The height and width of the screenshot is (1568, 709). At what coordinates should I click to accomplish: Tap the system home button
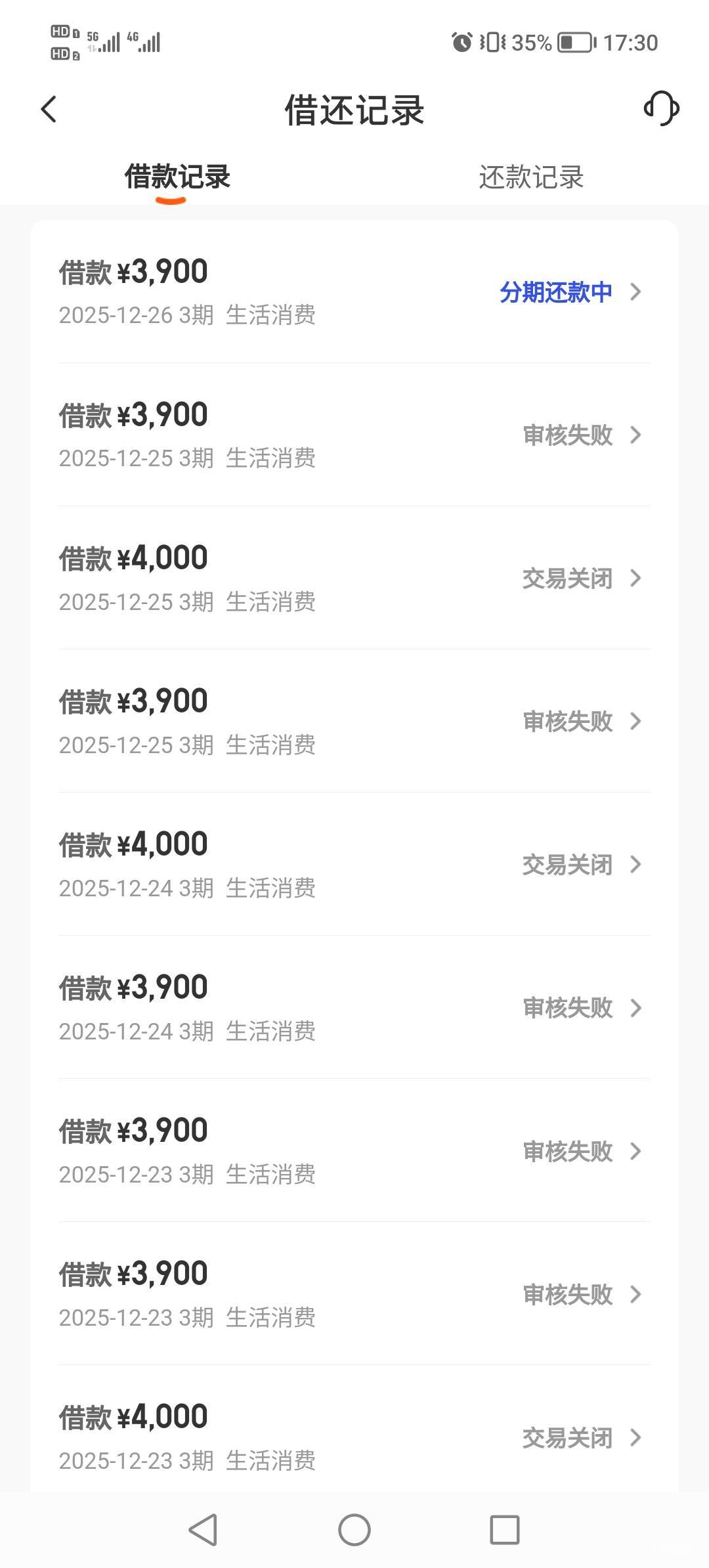tap(354, 1530)
